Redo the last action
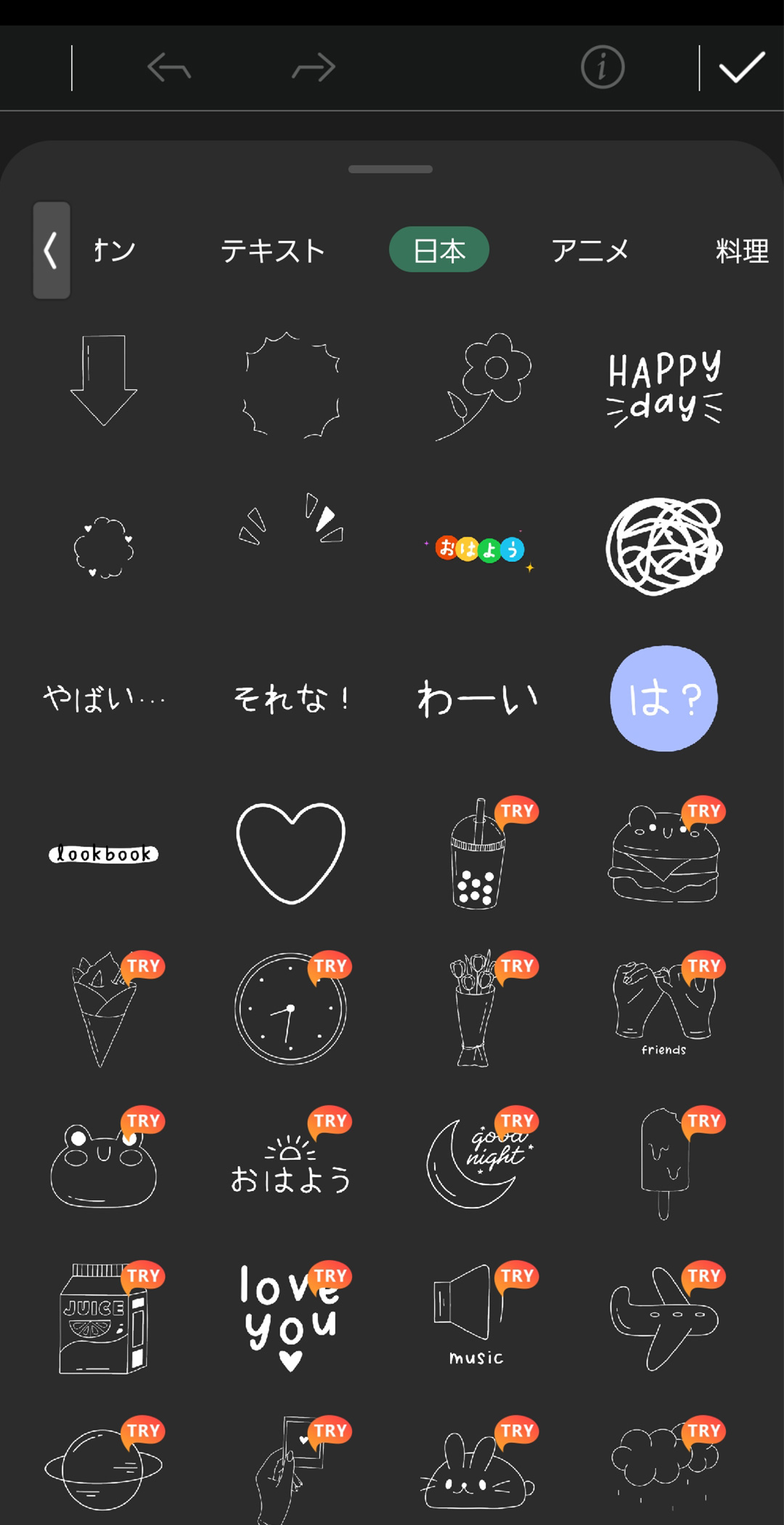The height and width of the screenshot is (1525, 784). tap(313, 68)
